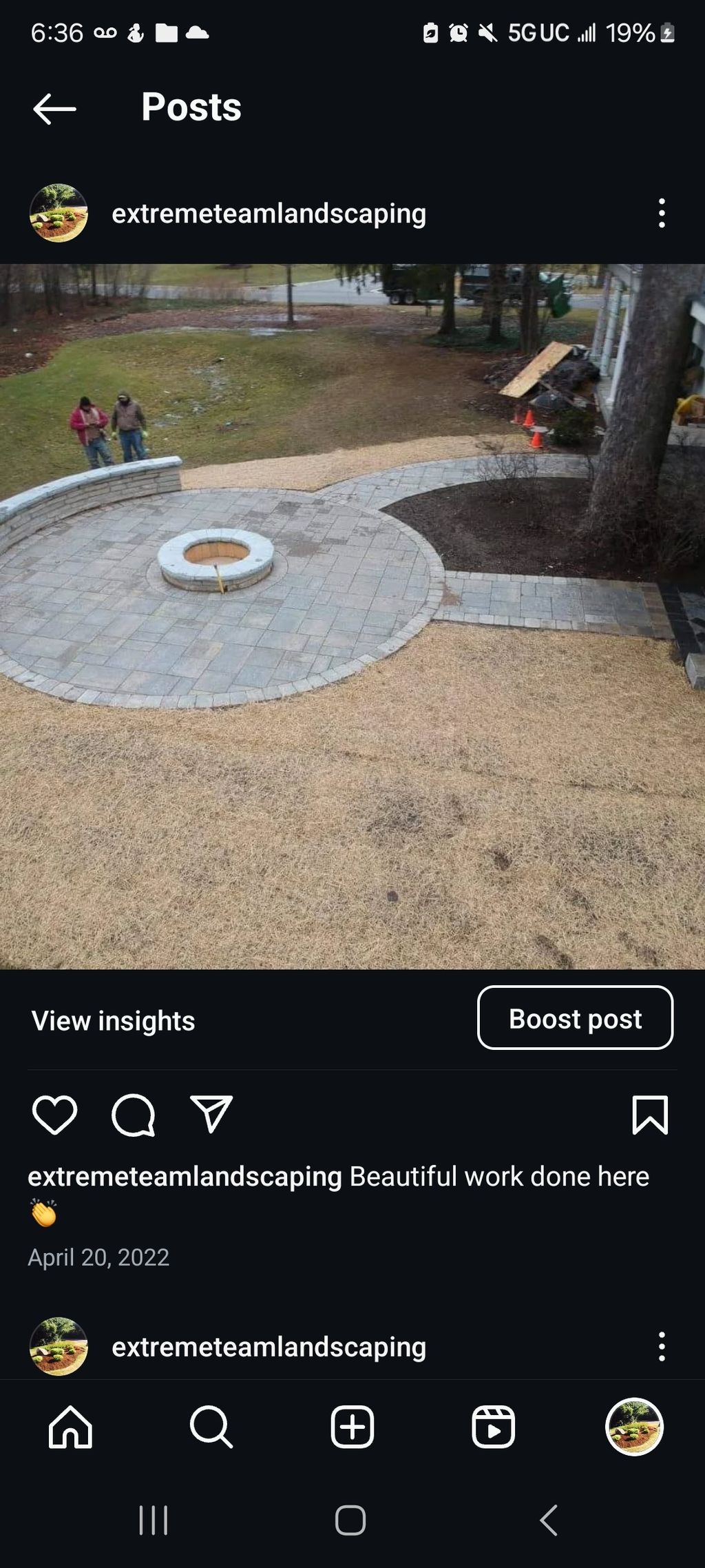This screenshot has height=1568, width=705.
Task: Bookmark the patio fire pit post
Action: (x=650, y=1115)
